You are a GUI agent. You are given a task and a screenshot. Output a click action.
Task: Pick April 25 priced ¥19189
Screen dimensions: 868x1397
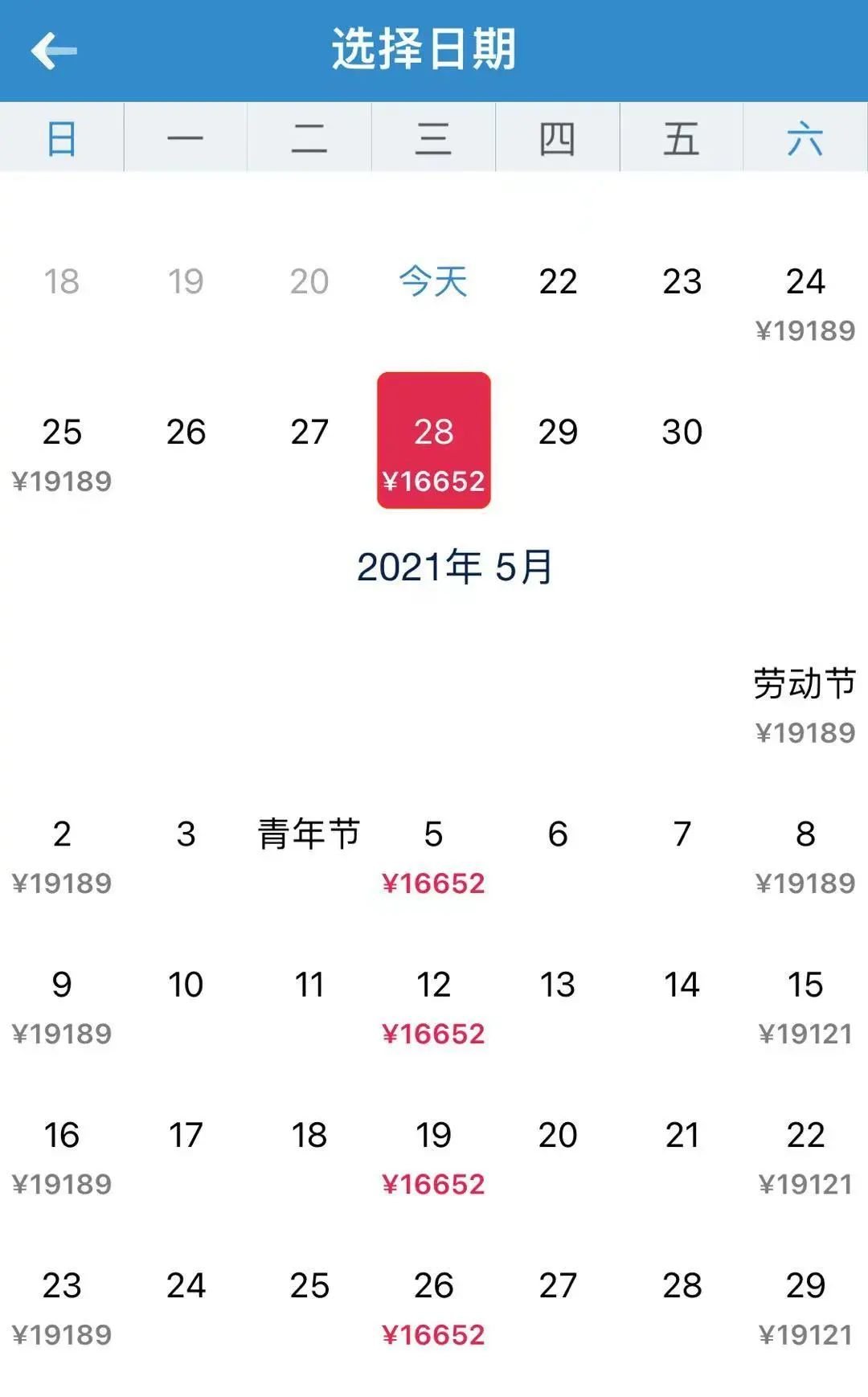coord(62,455)
